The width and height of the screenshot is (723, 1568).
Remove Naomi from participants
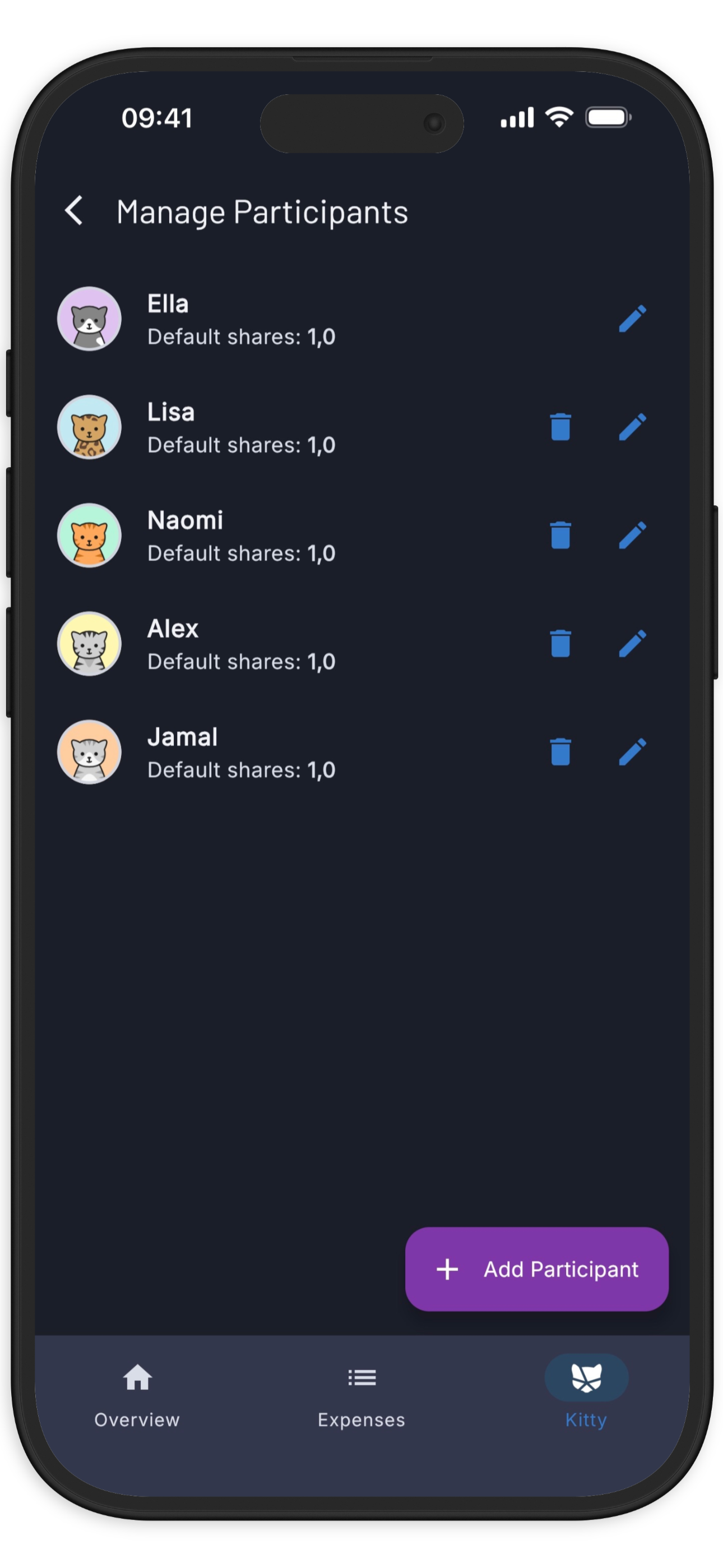click(x=560, y=535)
